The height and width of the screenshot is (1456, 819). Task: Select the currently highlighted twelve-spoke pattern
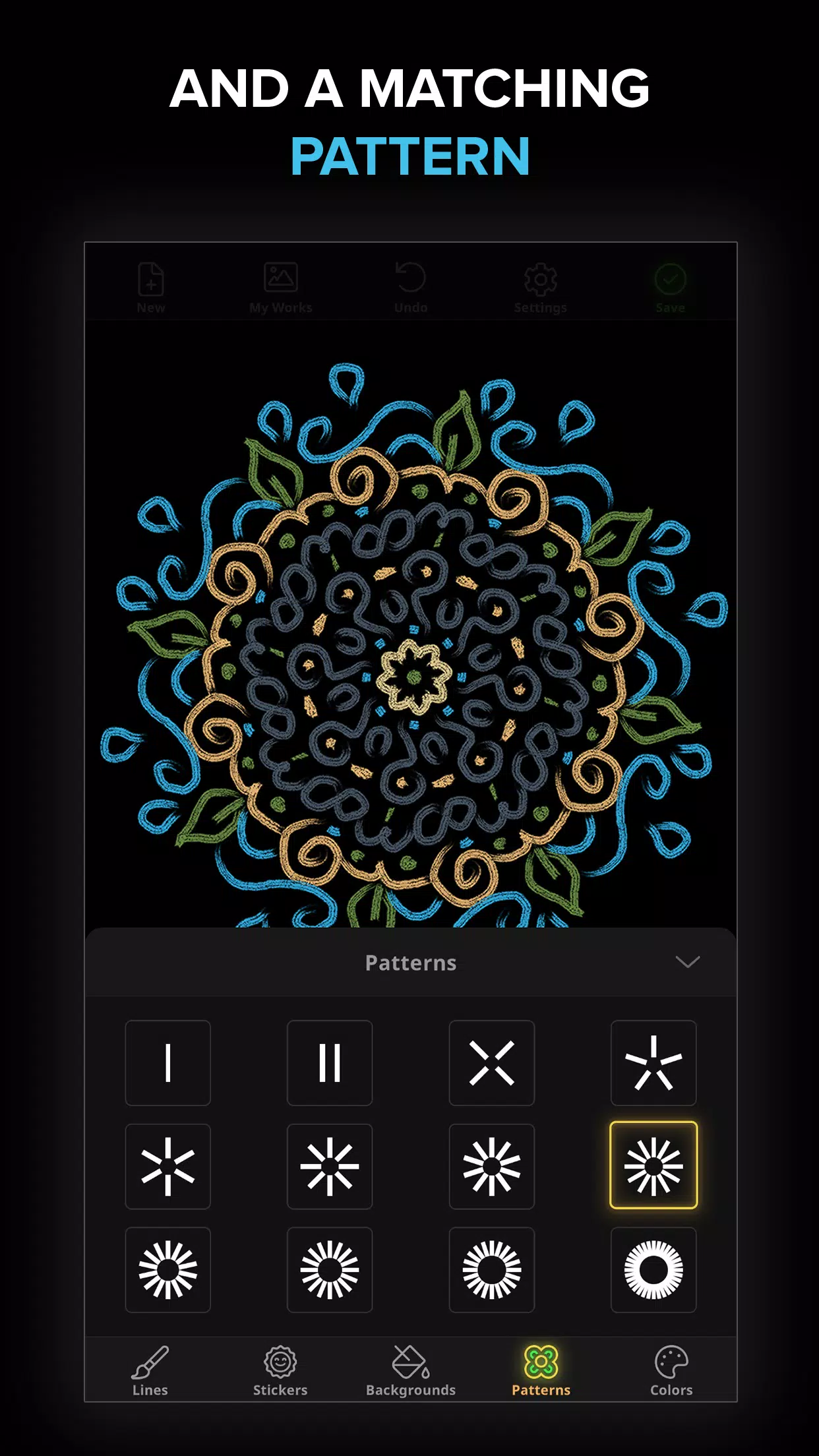pos(653,1167)
